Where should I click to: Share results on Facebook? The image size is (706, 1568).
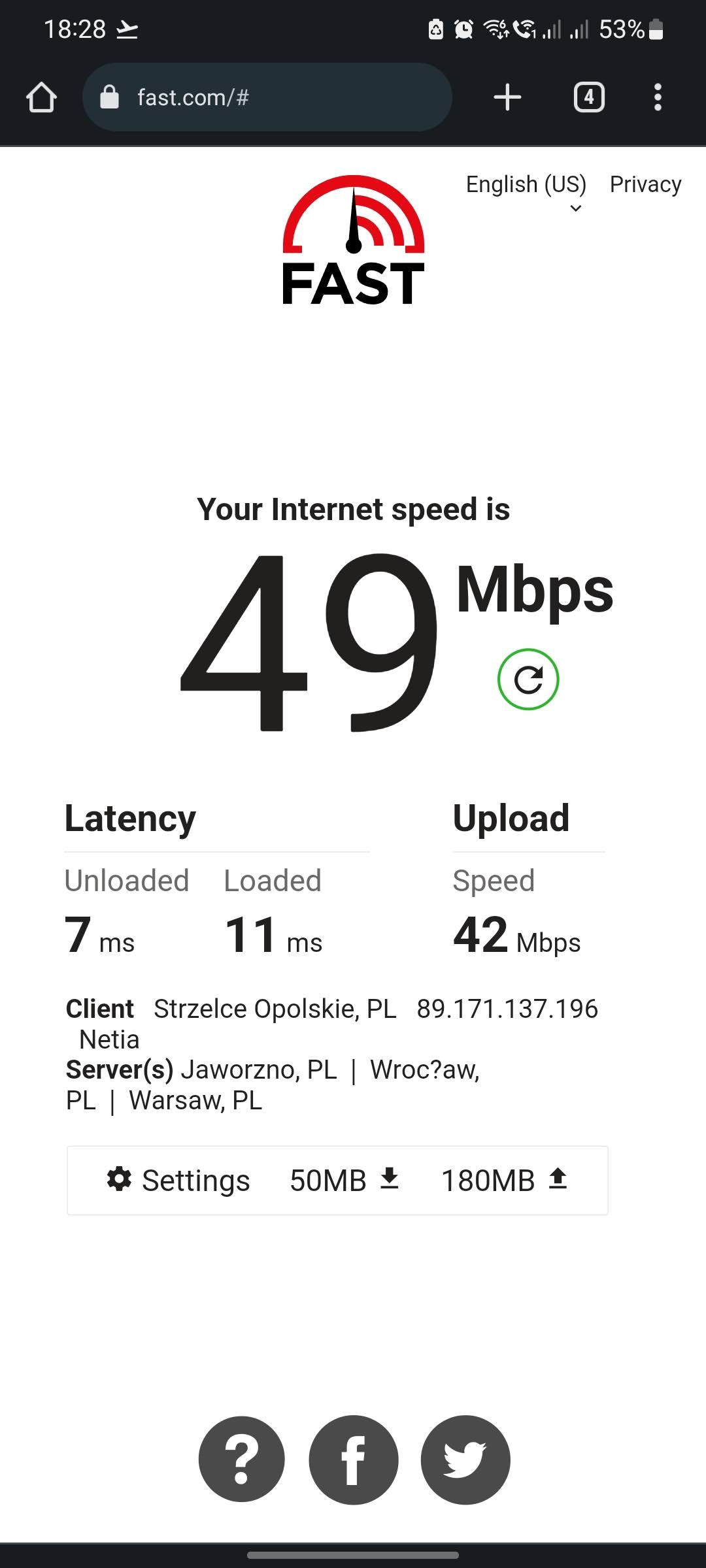(354, 1460)
